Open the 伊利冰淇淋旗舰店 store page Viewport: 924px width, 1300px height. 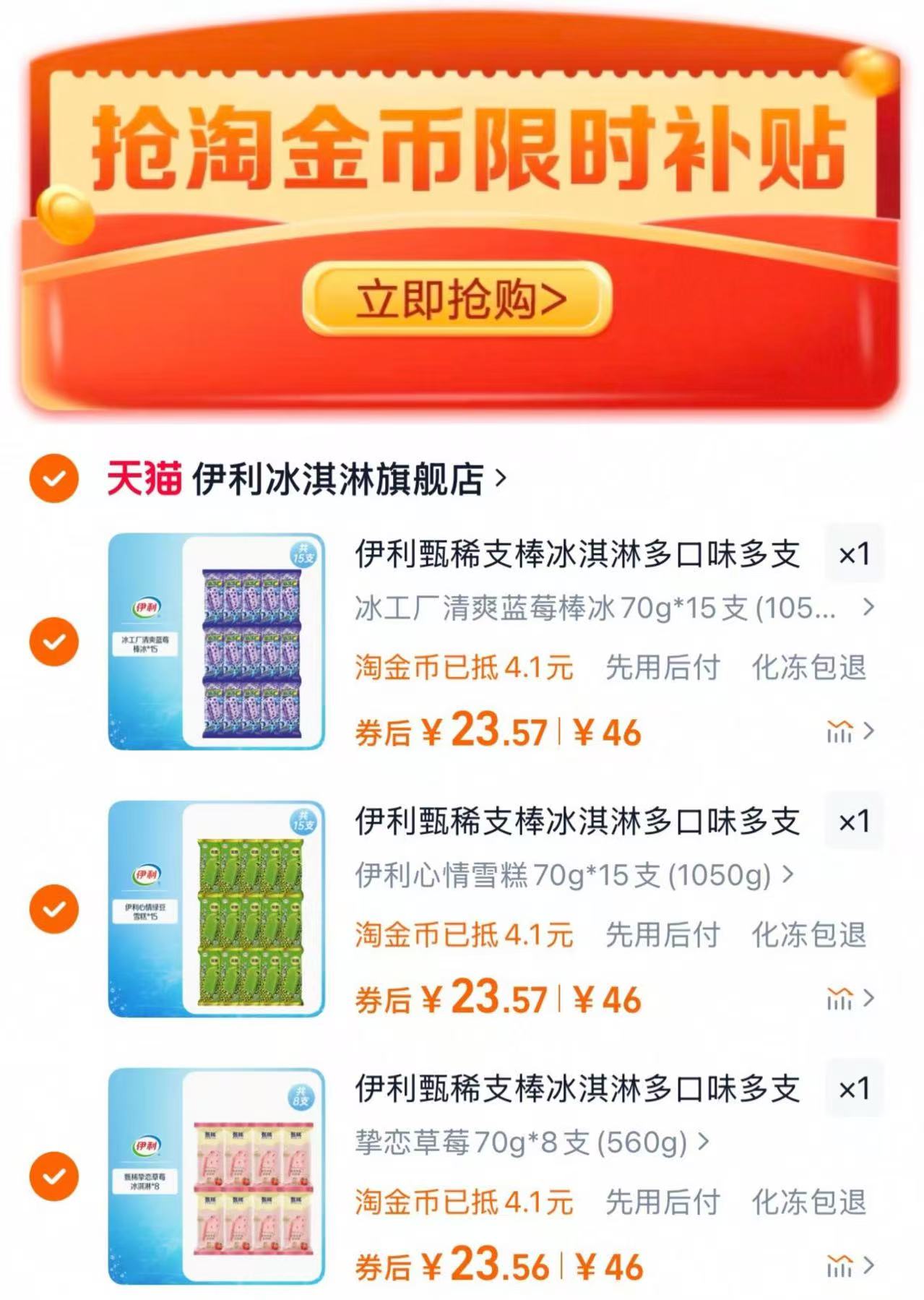pos(340,479)
